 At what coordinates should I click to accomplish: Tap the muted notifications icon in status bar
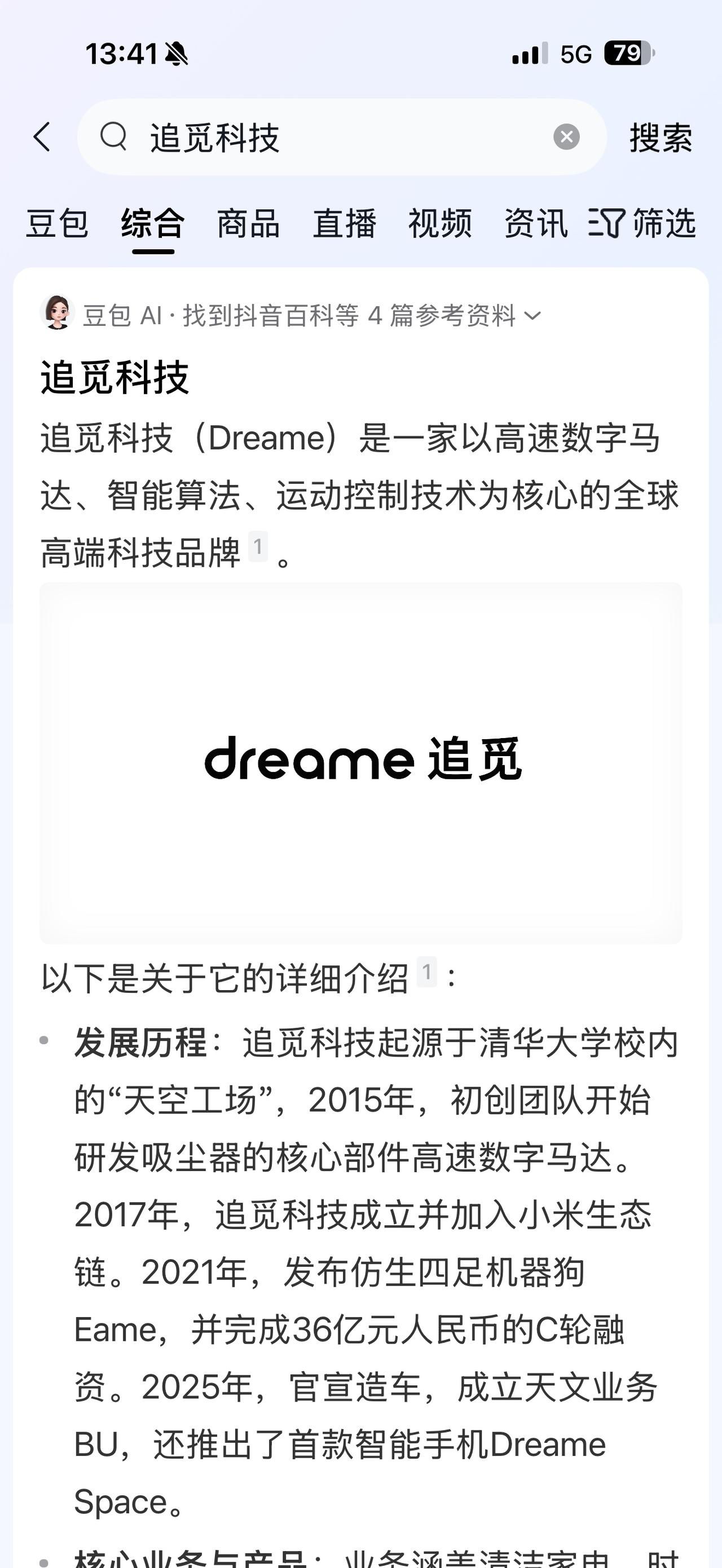(175, 54)
